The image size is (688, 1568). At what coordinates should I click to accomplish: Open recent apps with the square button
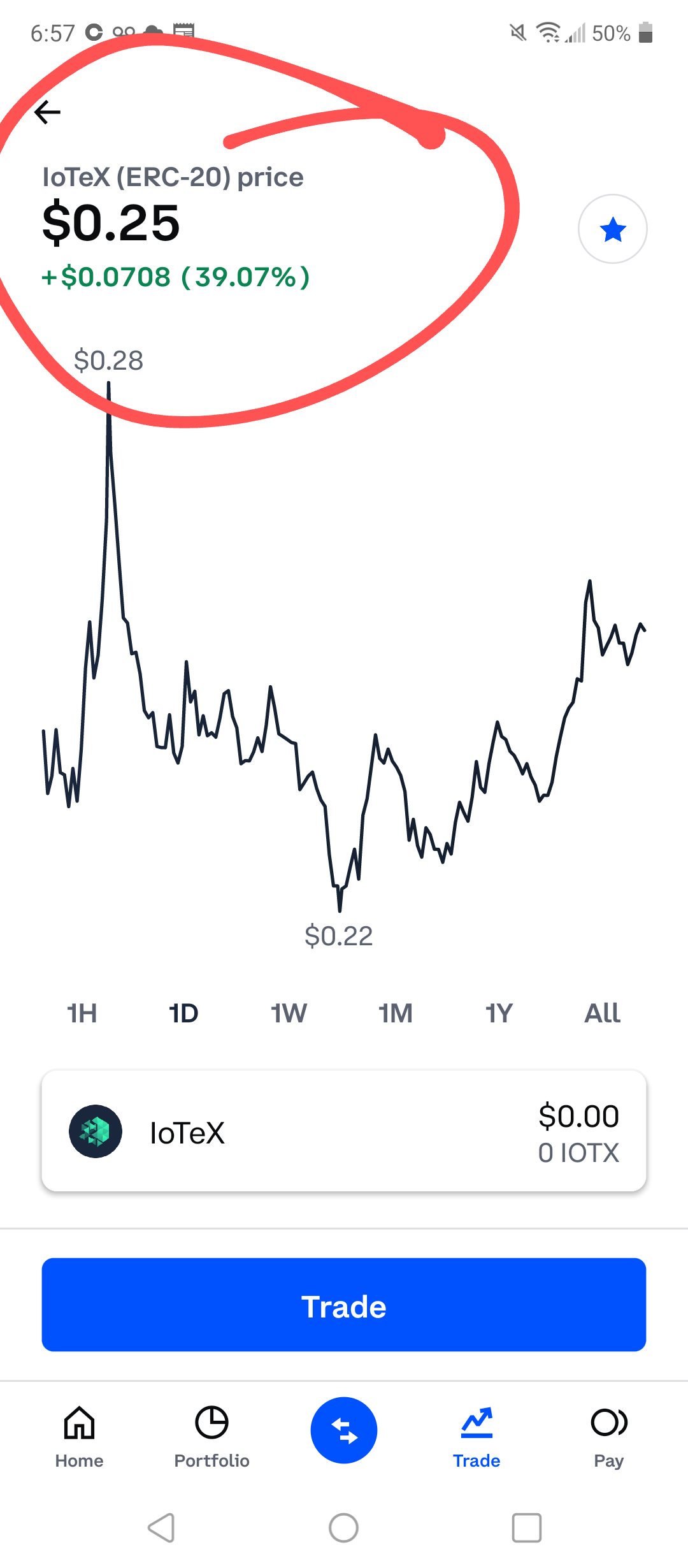point(527,1528)
